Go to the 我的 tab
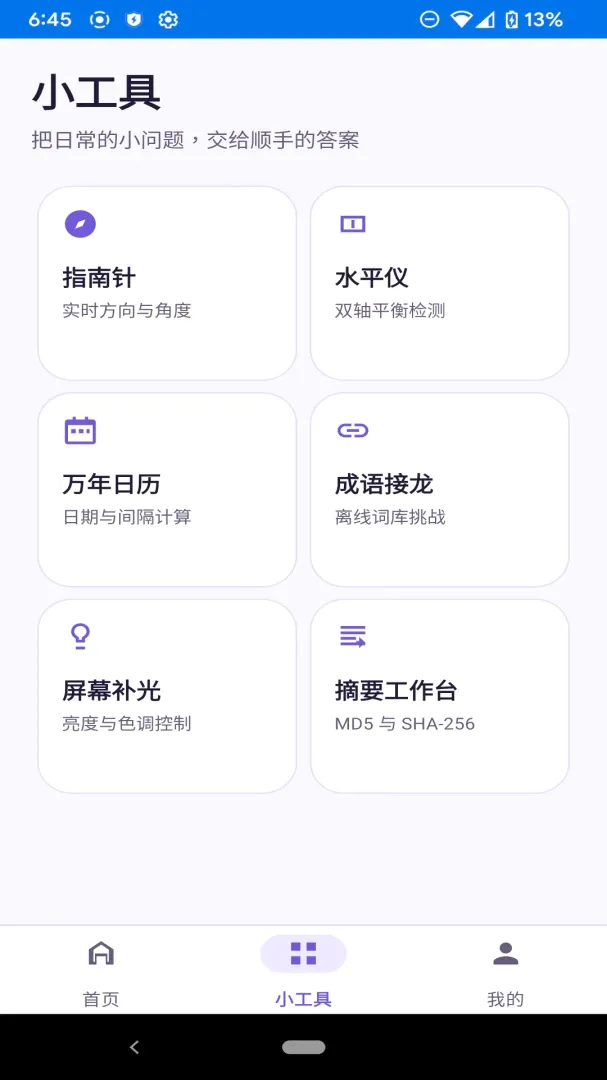The image size is (607, 1080). pos(506,971)
